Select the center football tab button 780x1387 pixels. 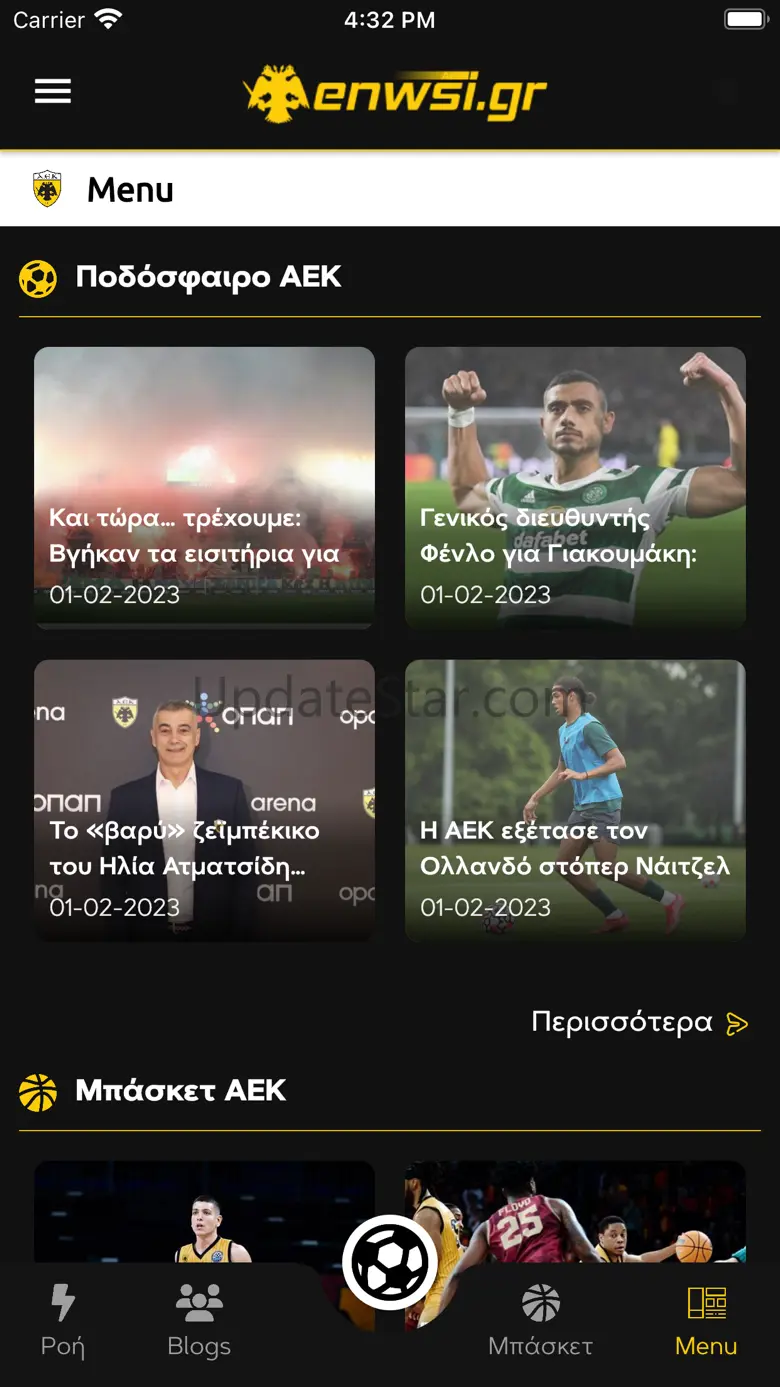[x=390, y=1263]
